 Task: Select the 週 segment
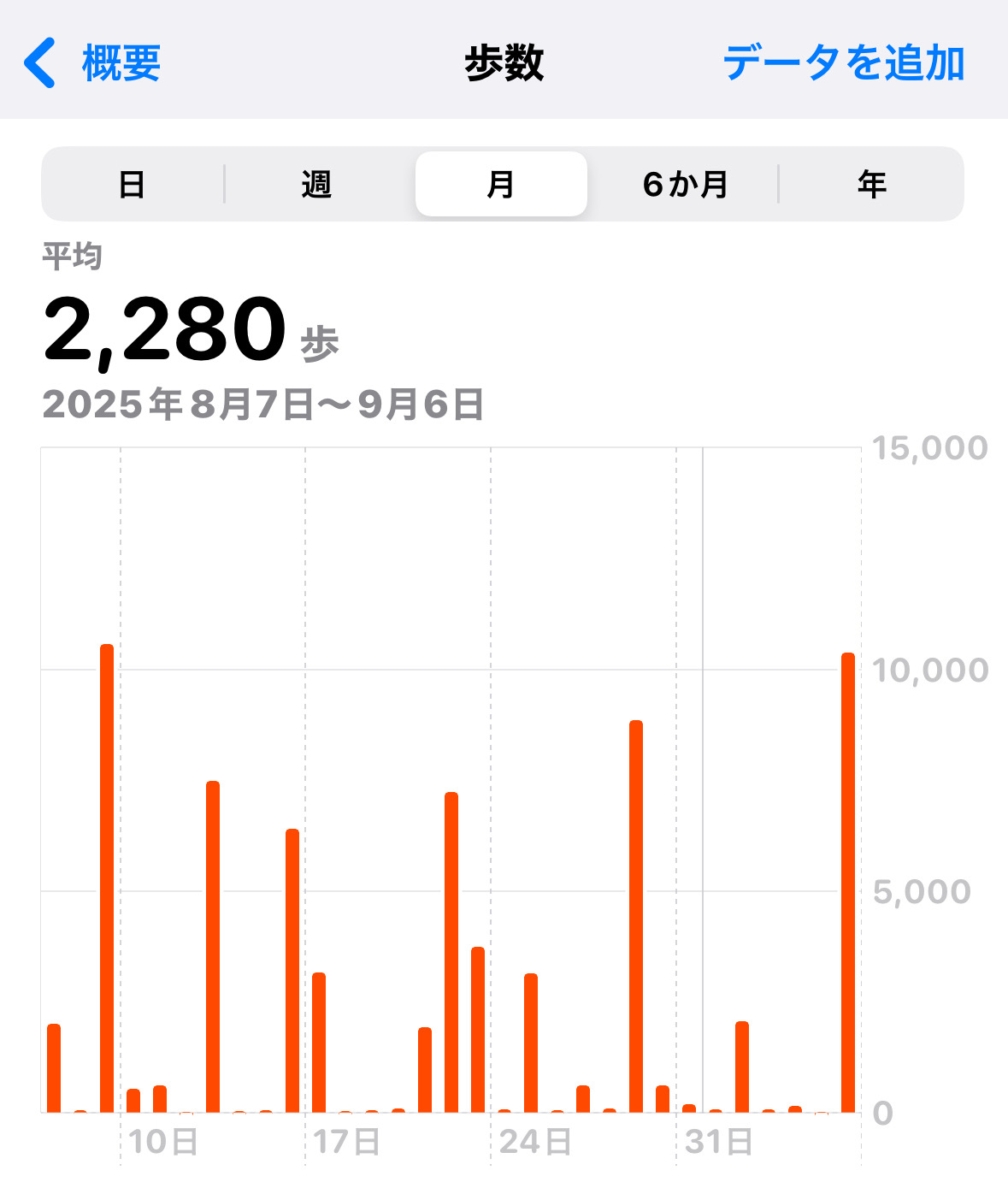point(316,184)
